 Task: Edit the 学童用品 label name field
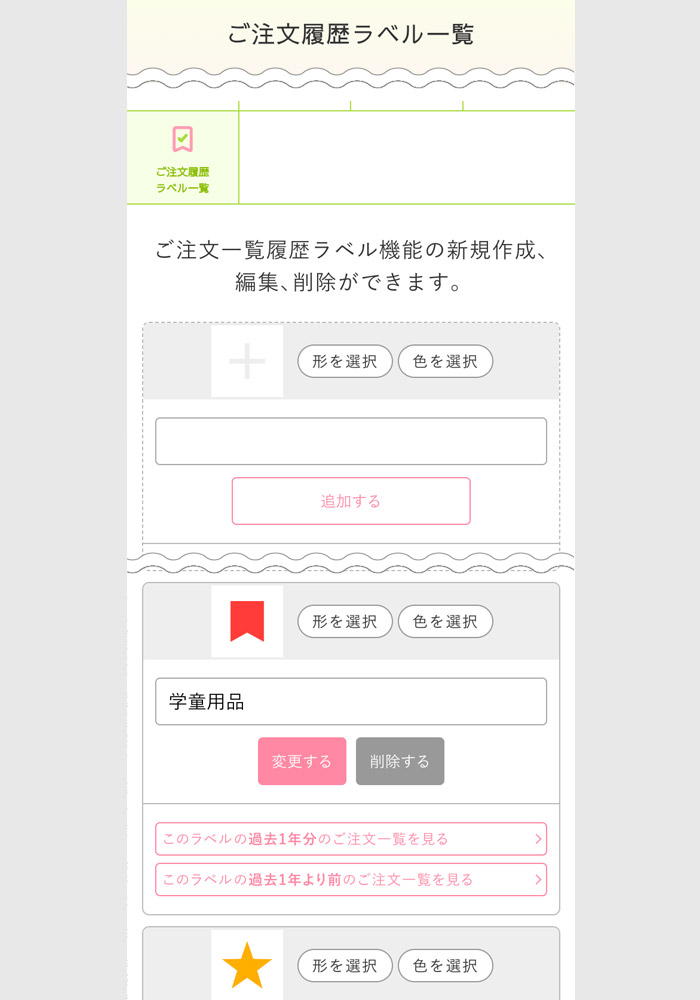[x=351, y=701]
